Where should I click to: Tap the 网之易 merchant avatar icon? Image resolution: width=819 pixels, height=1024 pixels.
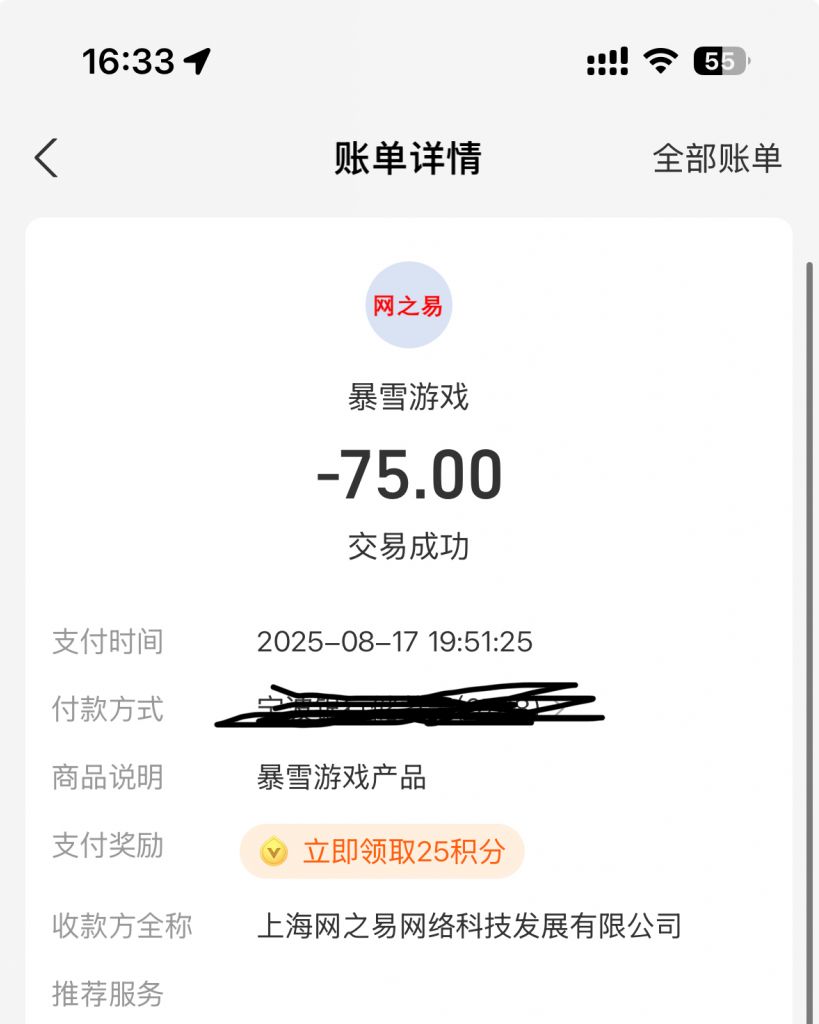[408, 303]
